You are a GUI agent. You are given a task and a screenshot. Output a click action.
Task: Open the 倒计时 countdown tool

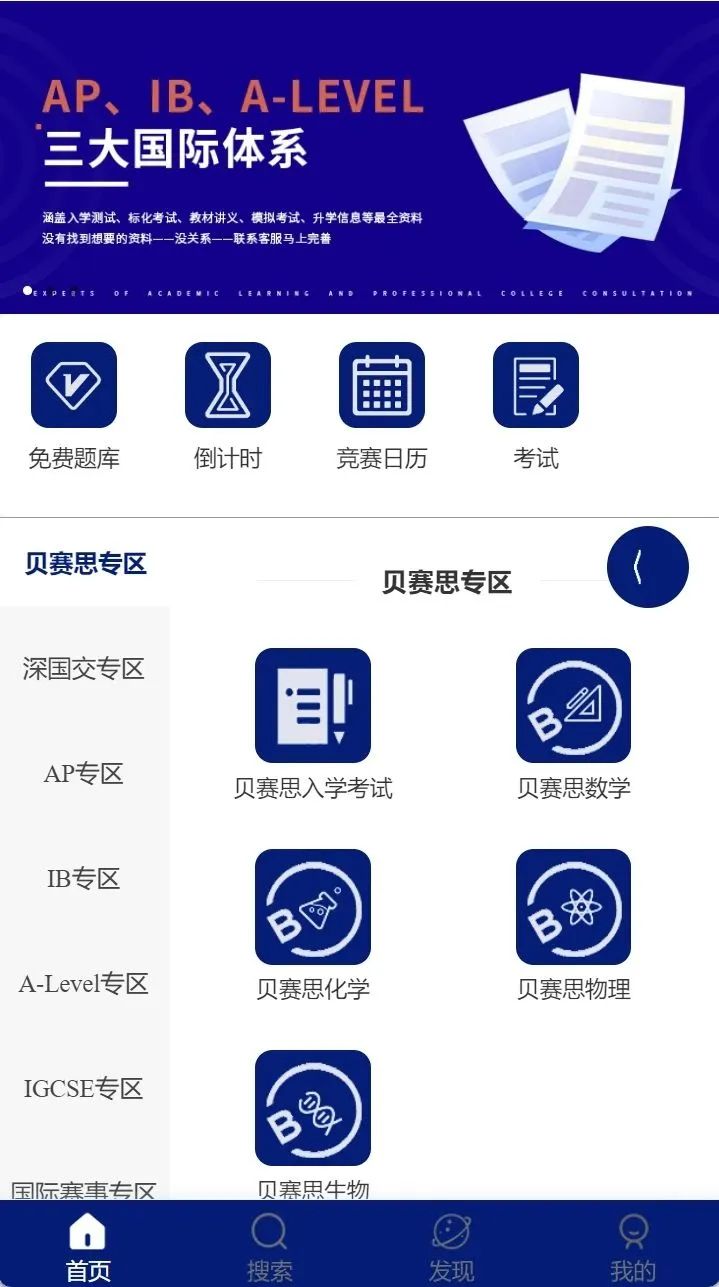[x=228, y=405]
